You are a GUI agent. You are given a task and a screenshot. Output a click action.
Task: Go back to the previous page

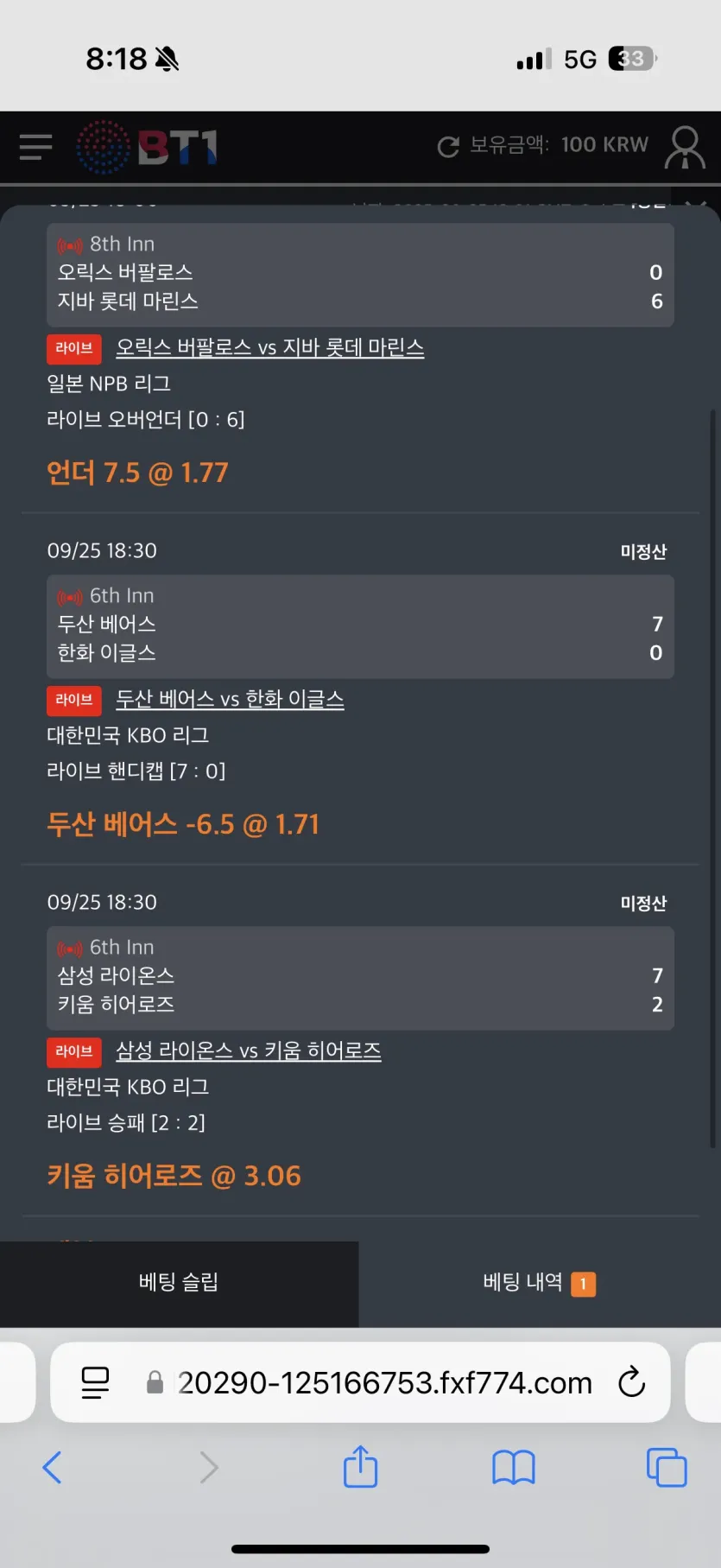tap(52, 1467)
